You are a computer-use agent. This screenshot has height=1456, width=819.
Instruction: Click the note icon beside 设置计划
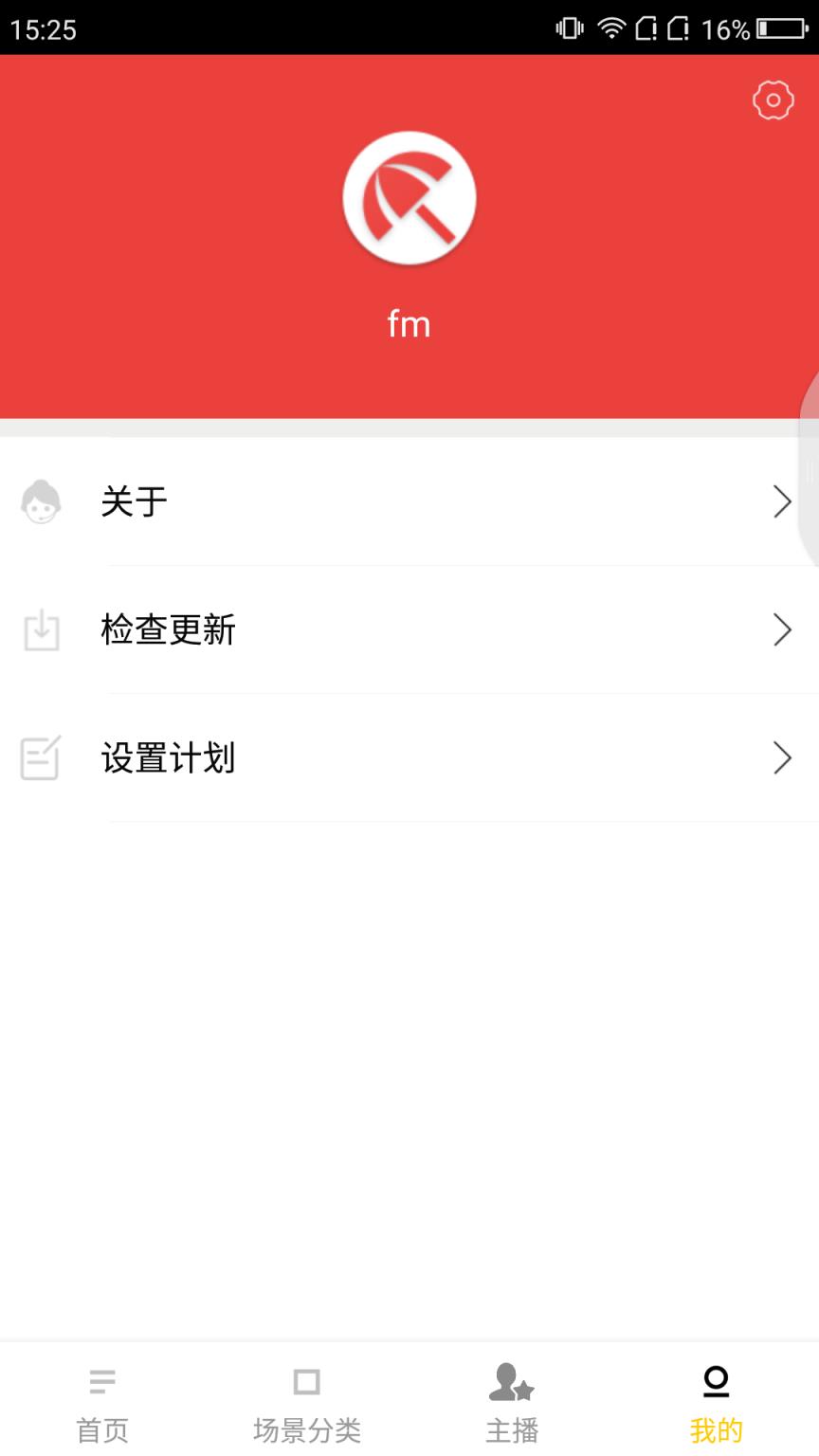pyautogui.click(x=40, y=757)
